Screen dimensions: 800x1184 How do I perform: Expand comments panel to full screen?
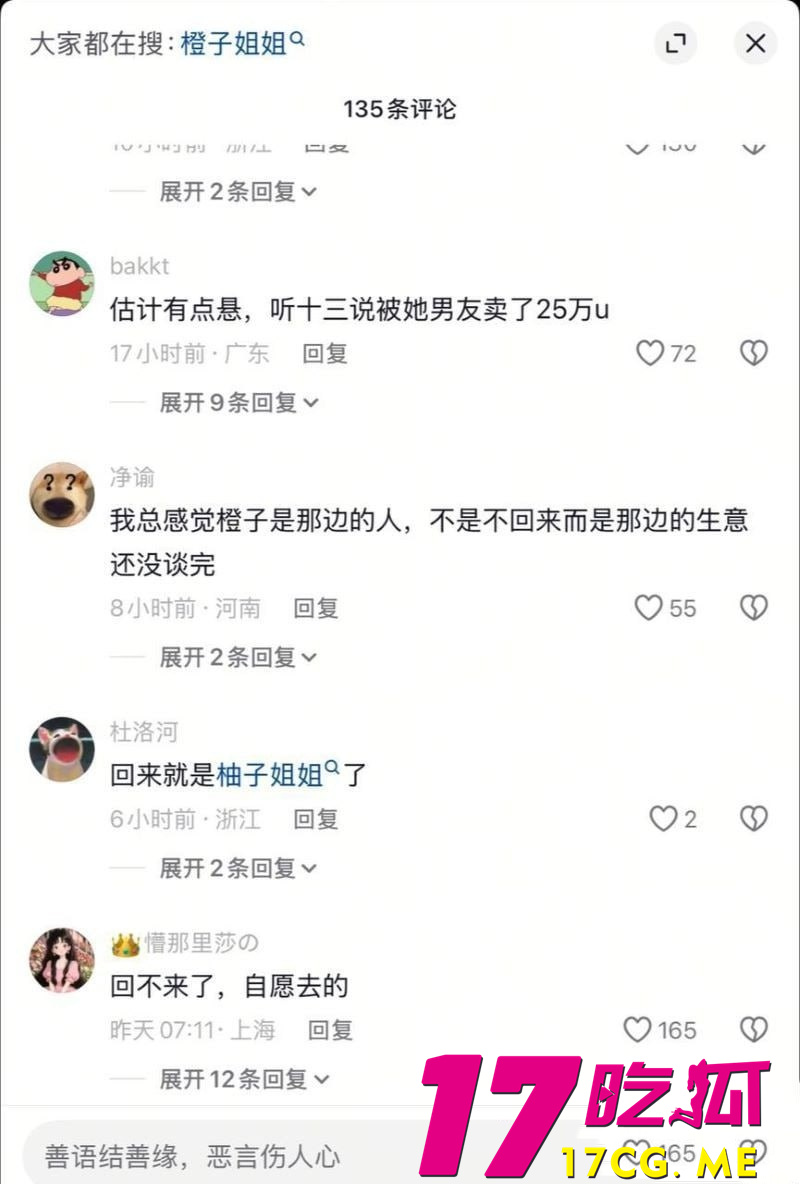coord(676,43)
